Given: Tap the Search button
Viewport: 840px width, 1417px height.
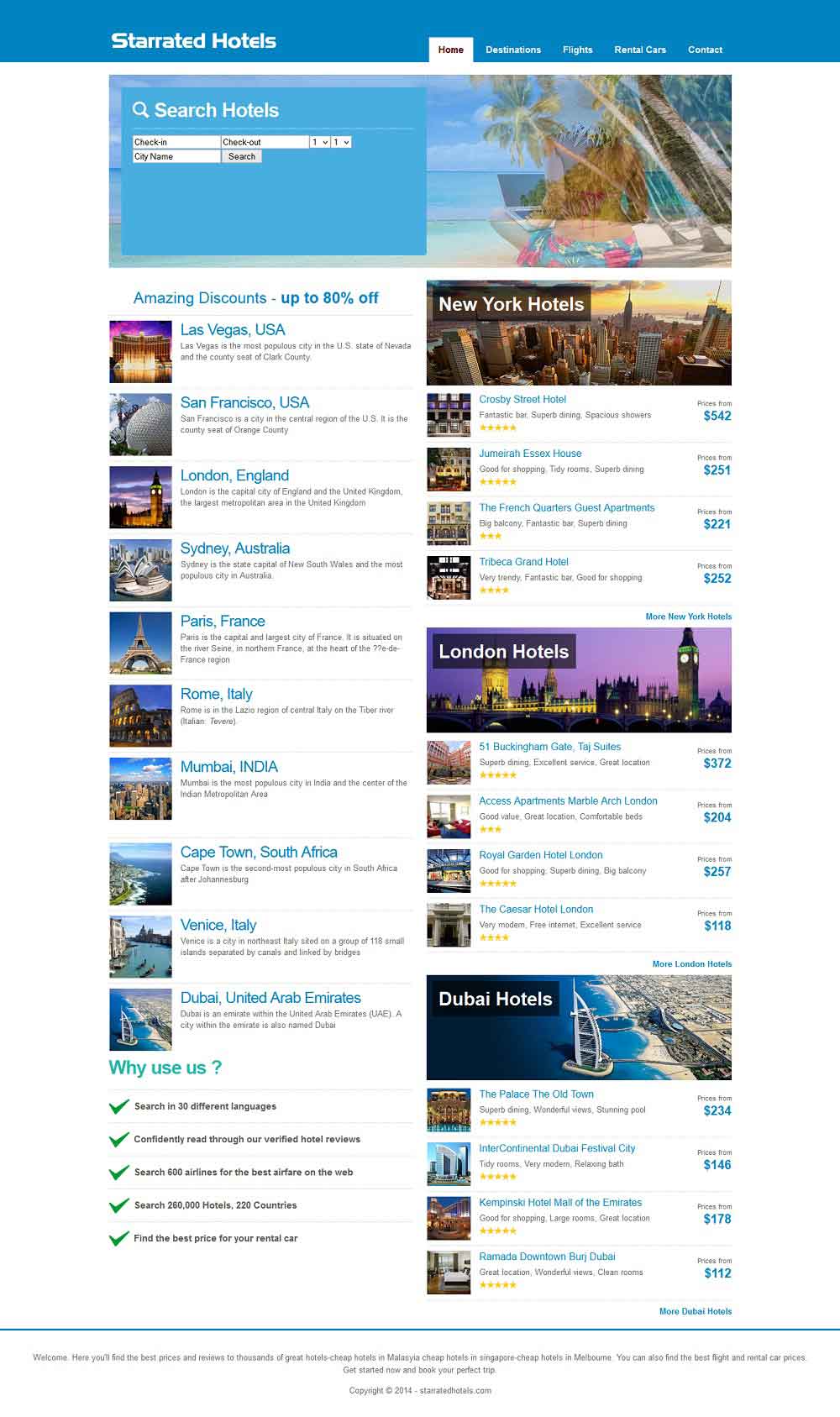Looking at the screenshot, I should pos(242,156).
